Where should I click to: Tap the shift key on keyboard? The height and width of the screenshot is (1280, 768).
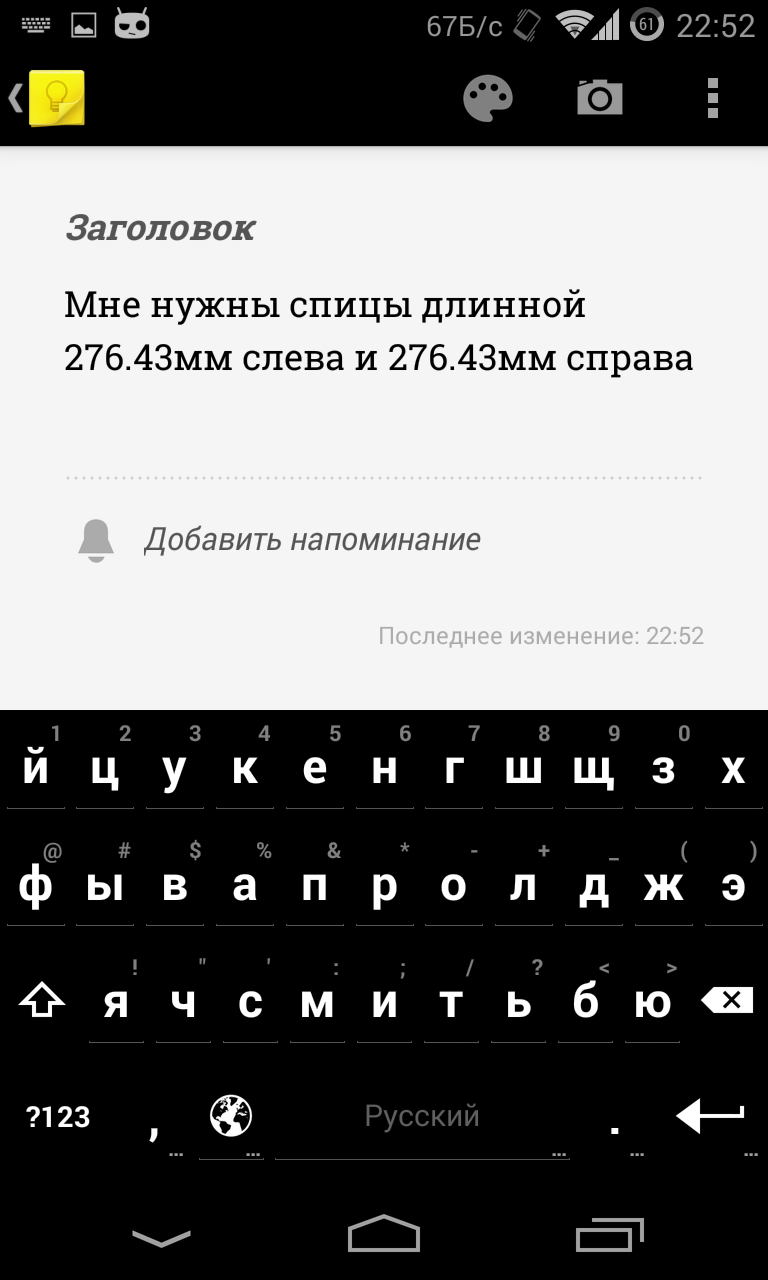pos(42,1000)
